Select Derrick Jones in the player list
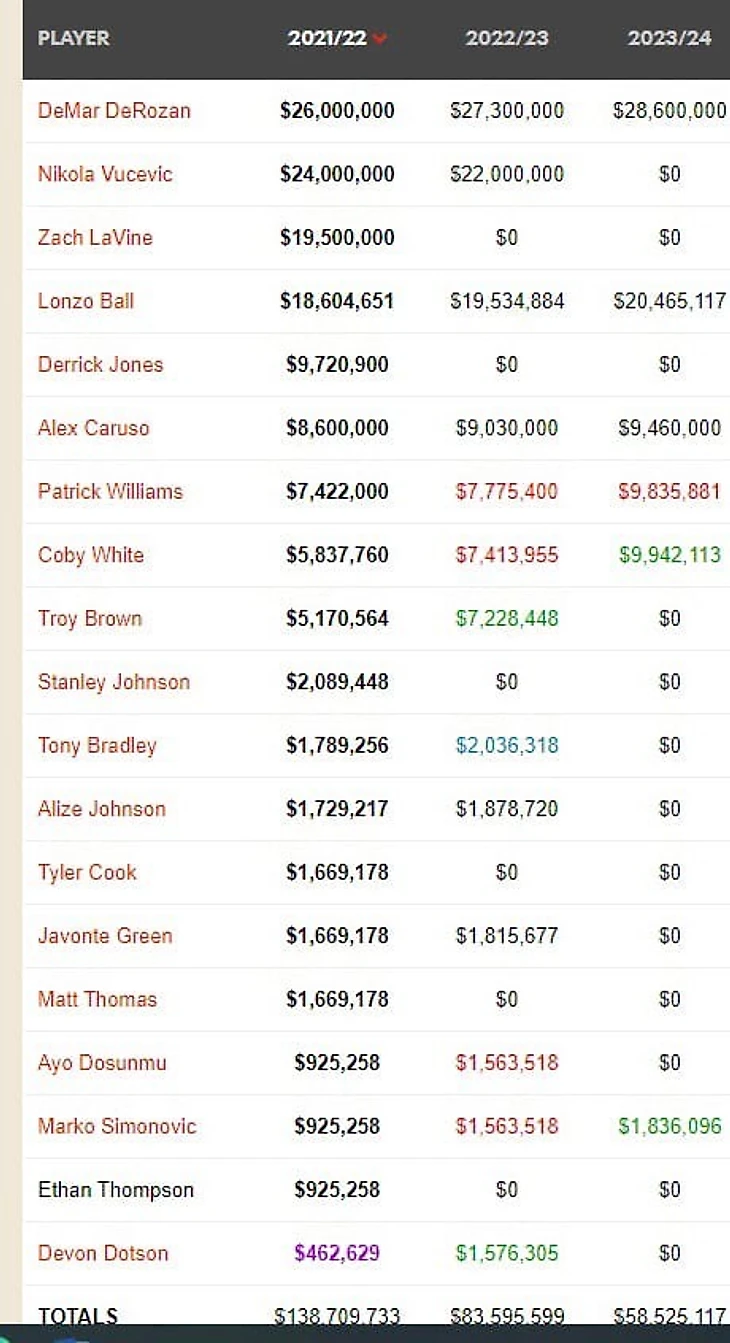730x1343 pixels. click(100, 365)
